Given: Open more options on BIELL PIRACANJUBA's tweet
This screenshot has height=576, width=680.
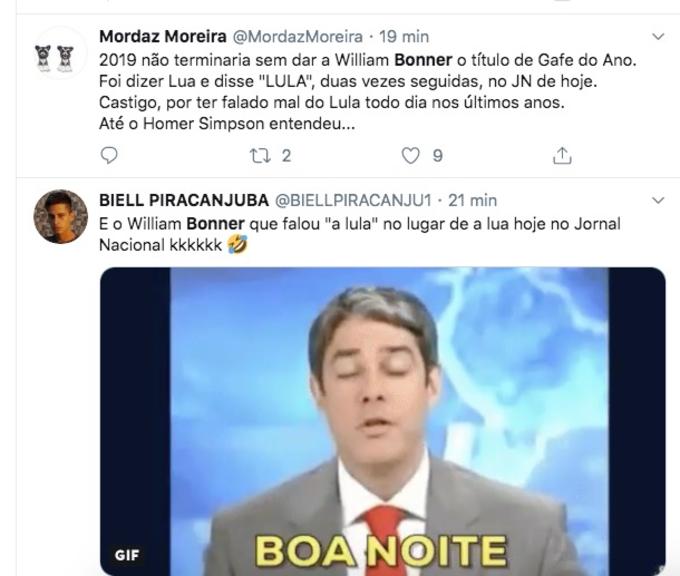Looking at the screenshot, I should (x=657, y=200).
